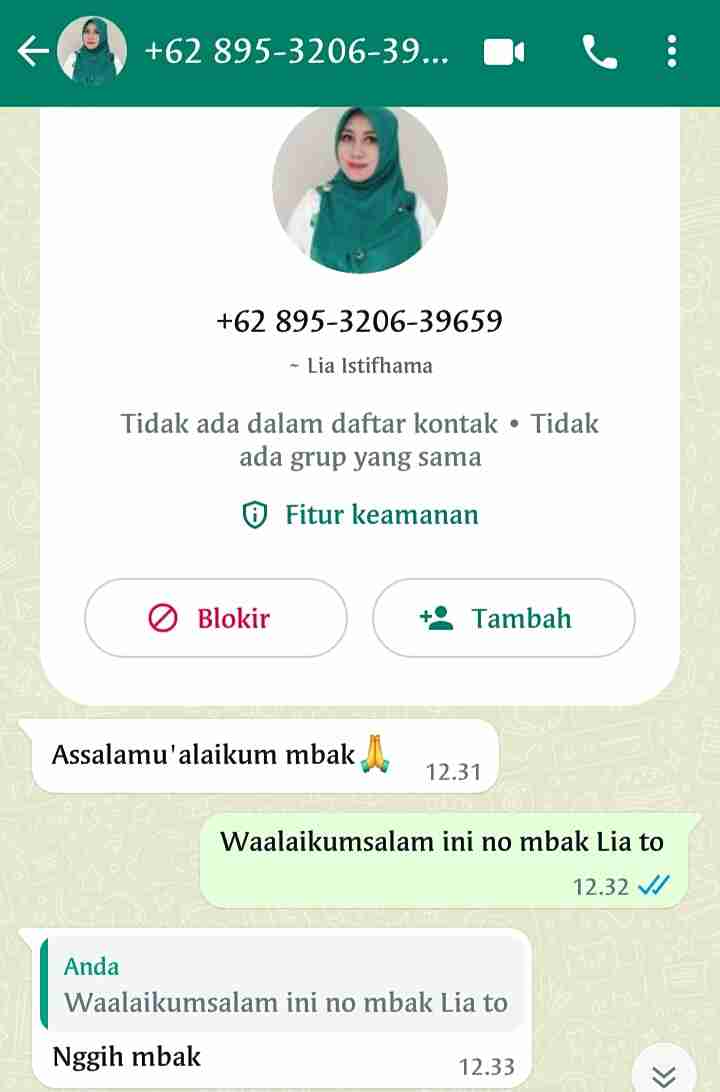Jump to the quoted Waalaikumsalam message
This screenshot has width=720, height=1092.
[284, 985]
